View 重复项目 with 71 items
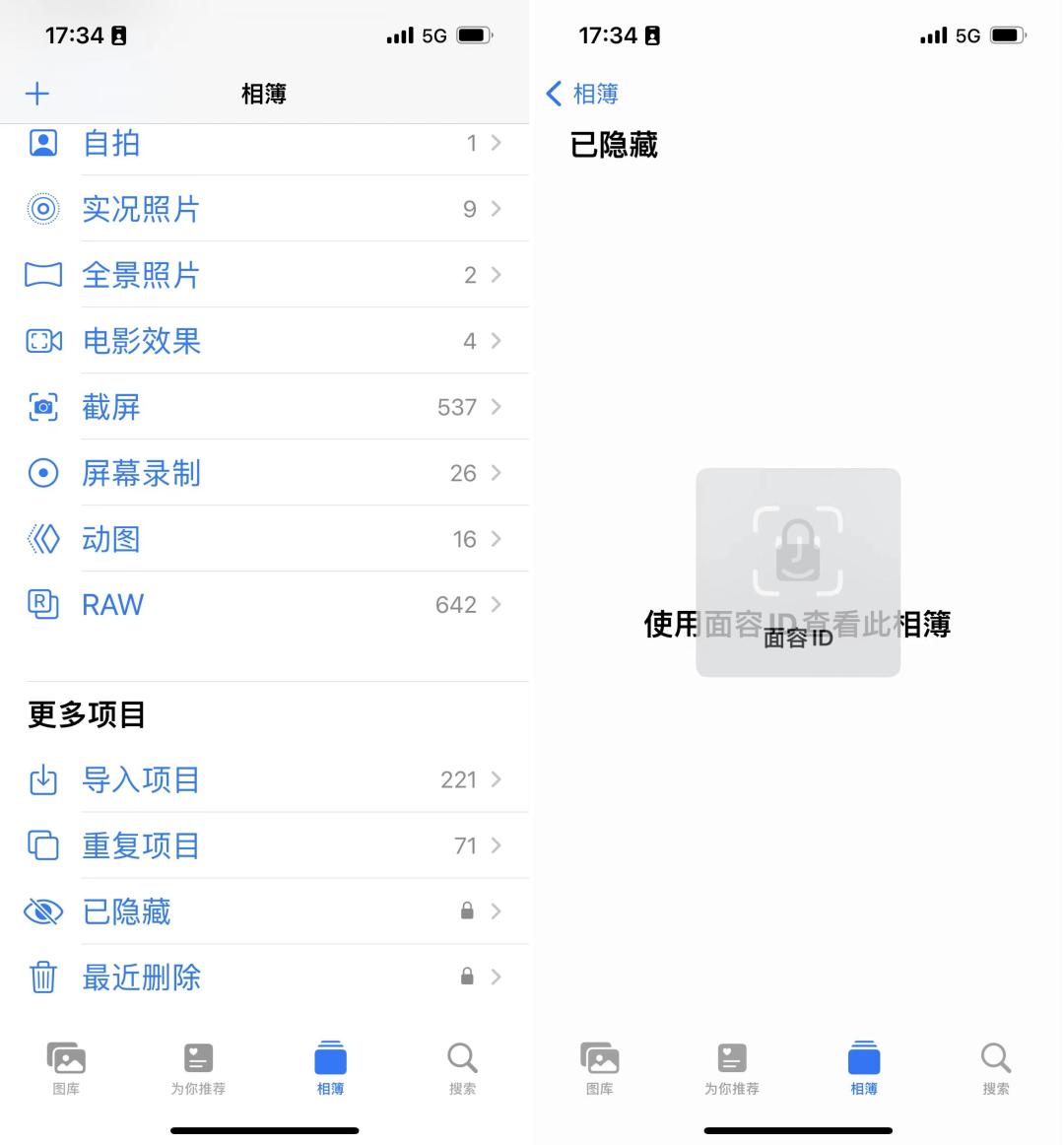Image resolution: width=1064 pixels, height=1145 pixels. click(x=264, y=845)
